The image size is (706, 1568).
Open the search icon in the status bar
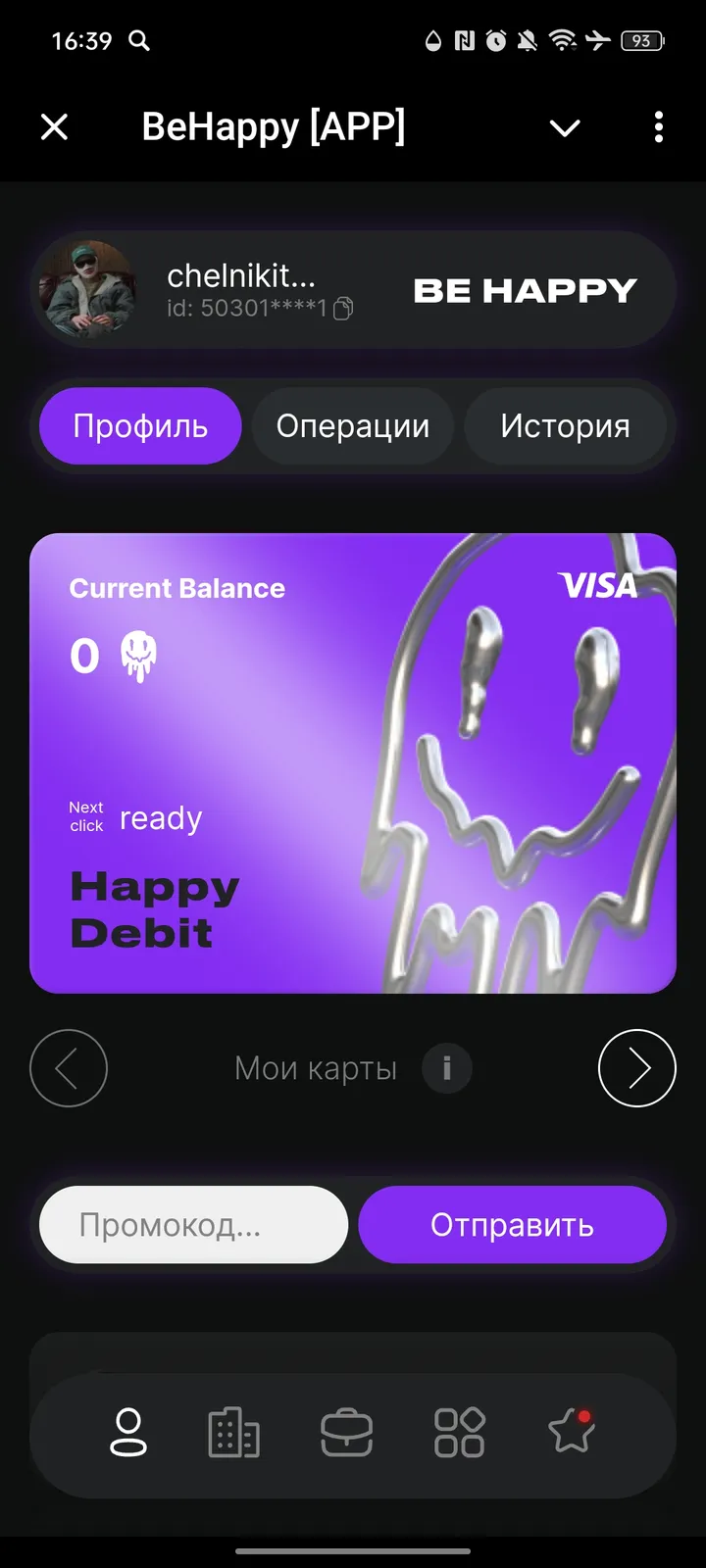pos(138,40)
